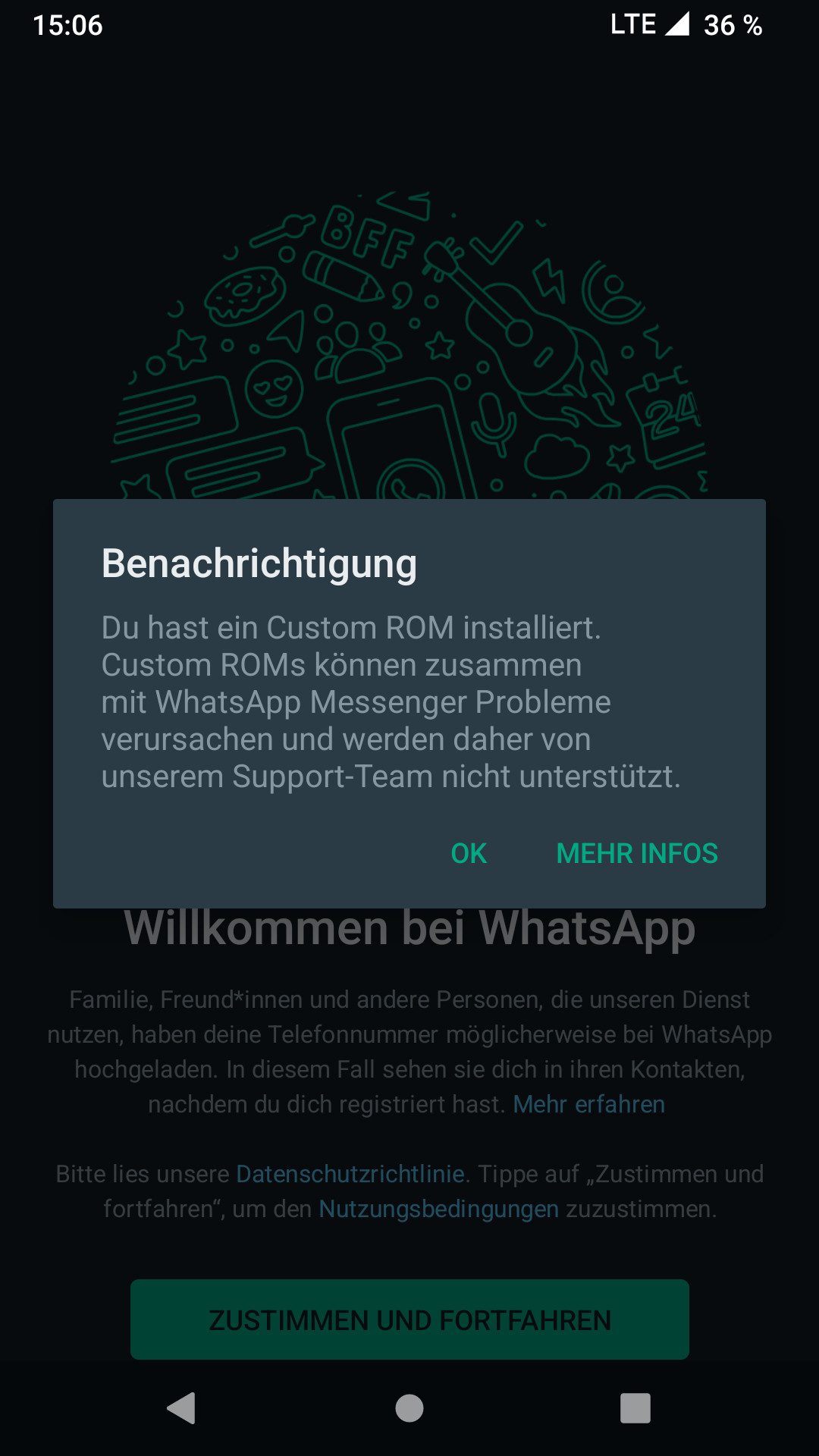The height and width of the screenshot is (1456, 819).
Task: Return to the home screen
Action: 409,1408
